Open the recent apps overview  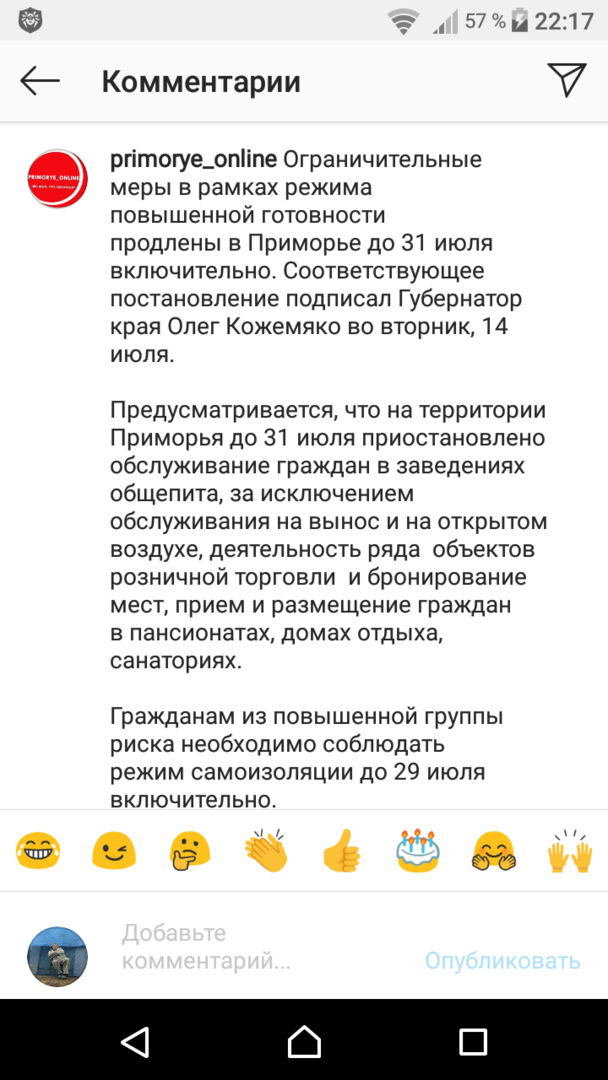[473, 1042]
